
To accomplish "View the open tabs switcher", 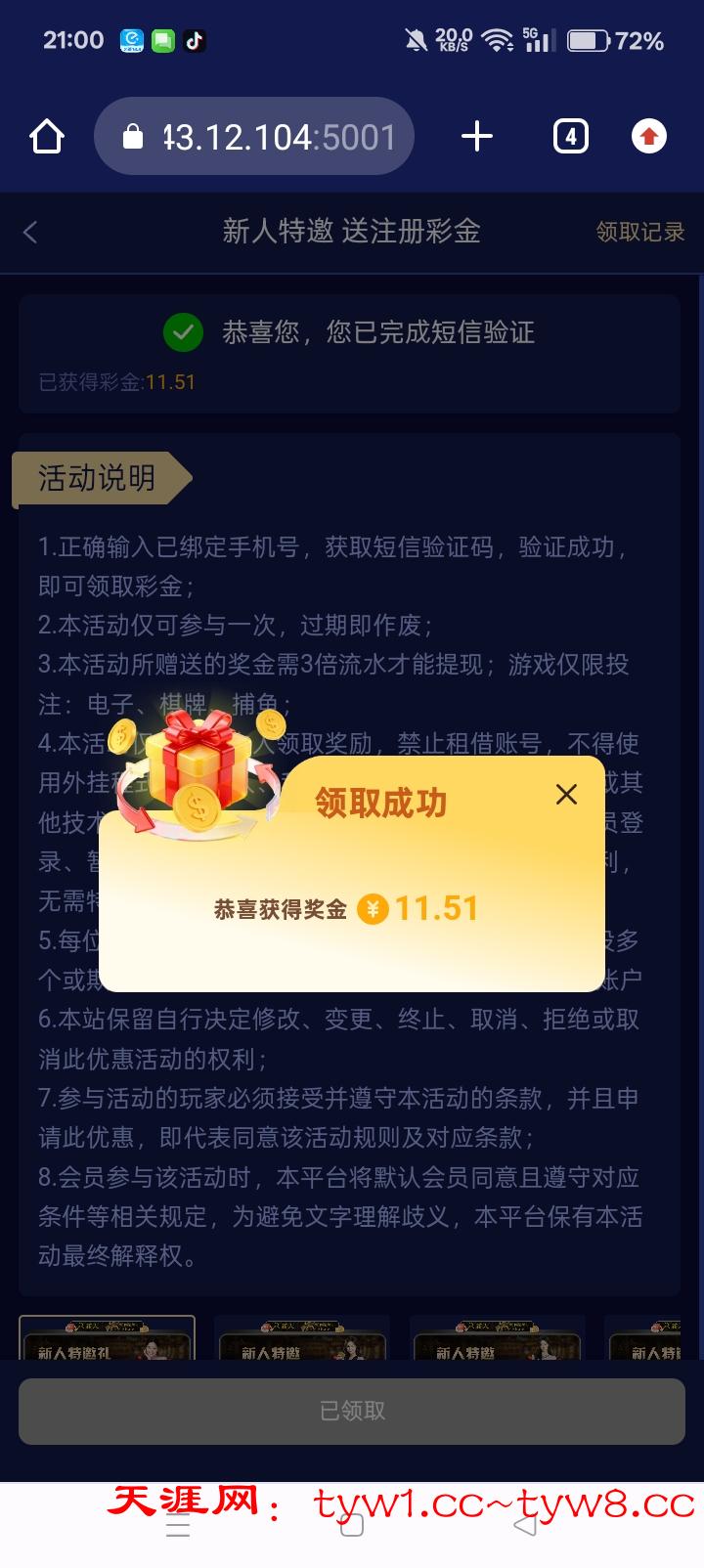I will pyautogui.click(x=570, y=137).
